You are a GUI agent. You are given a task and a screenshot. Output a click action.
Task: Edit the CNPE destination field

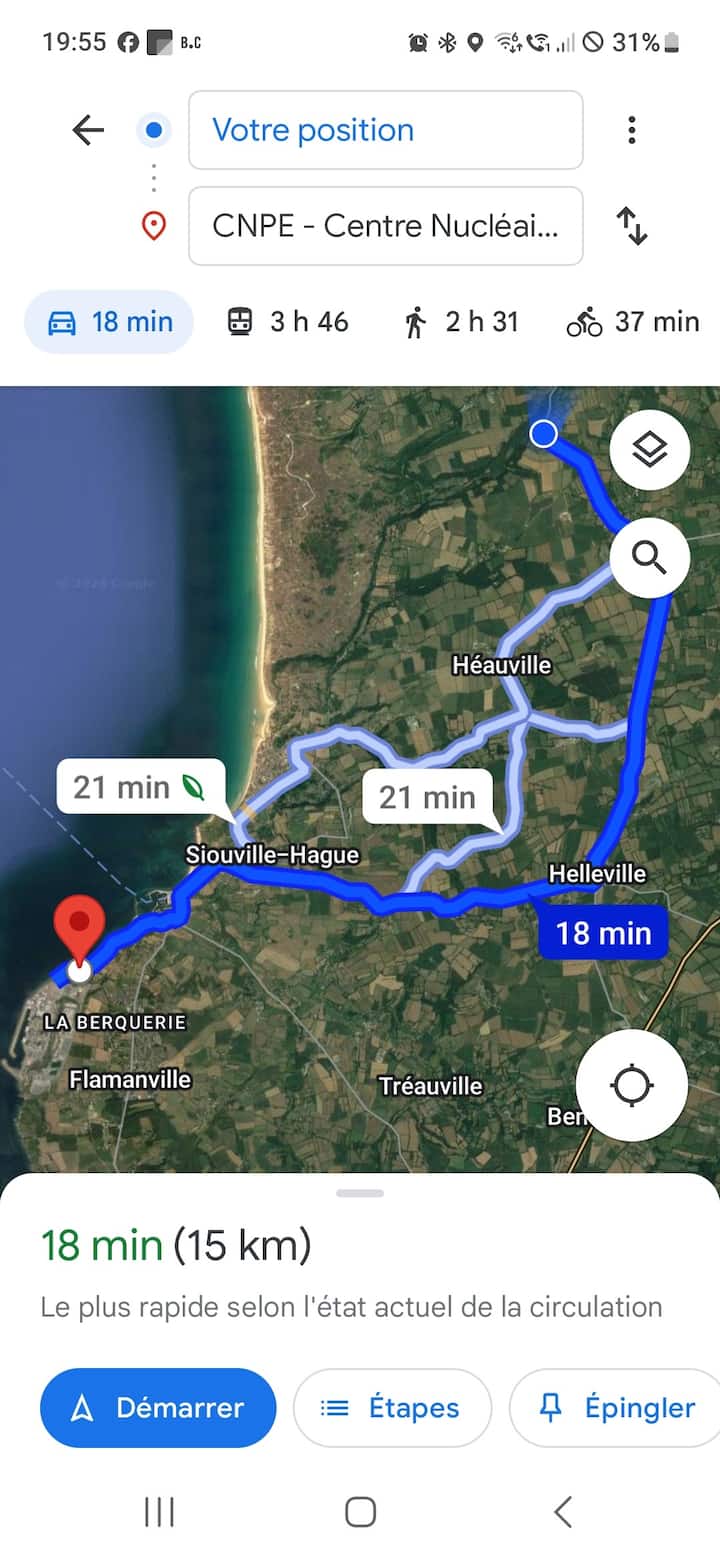coord(385,226)
